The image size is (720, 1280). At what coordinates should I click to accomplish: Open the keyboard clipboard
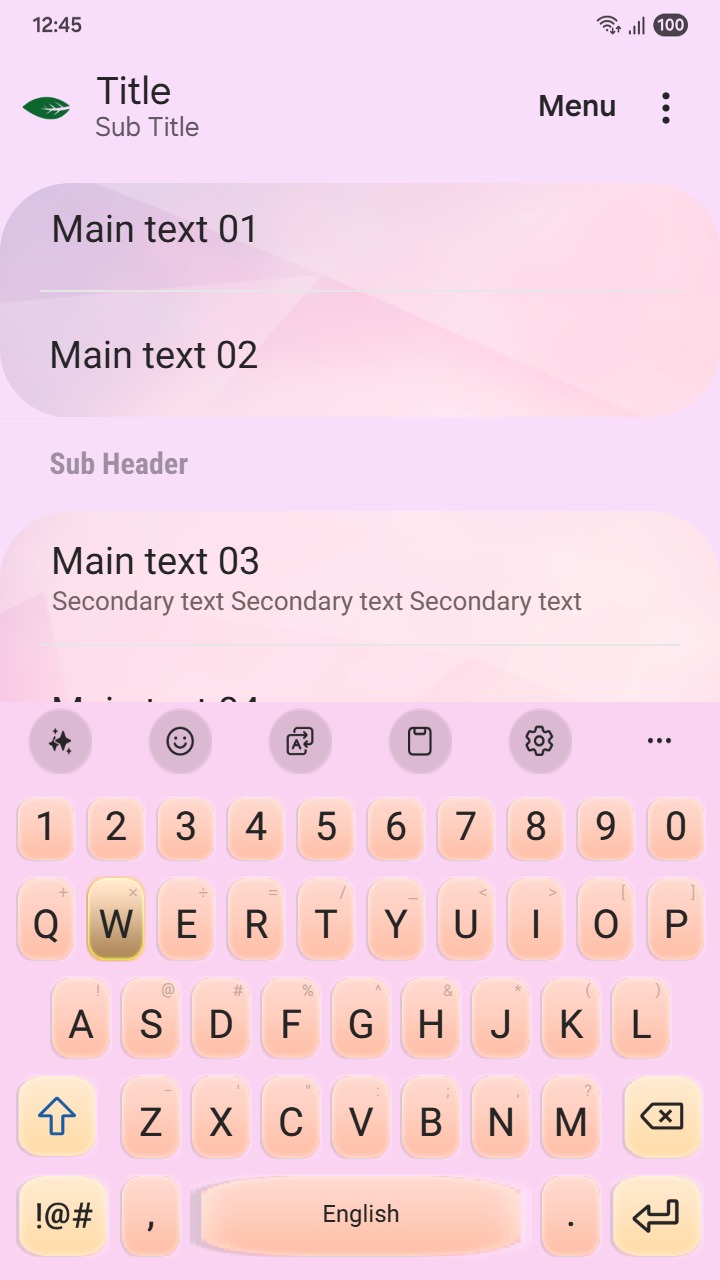[x=420, y=741]
